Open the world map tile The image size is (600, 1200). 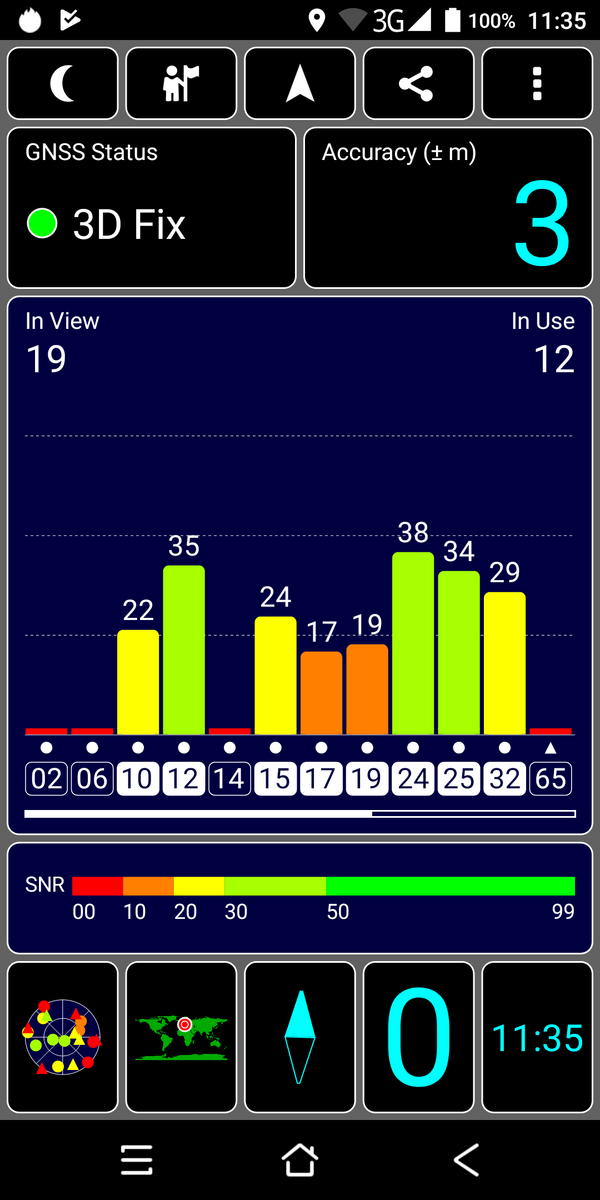pyautogui.click(x=181, y=1037)
